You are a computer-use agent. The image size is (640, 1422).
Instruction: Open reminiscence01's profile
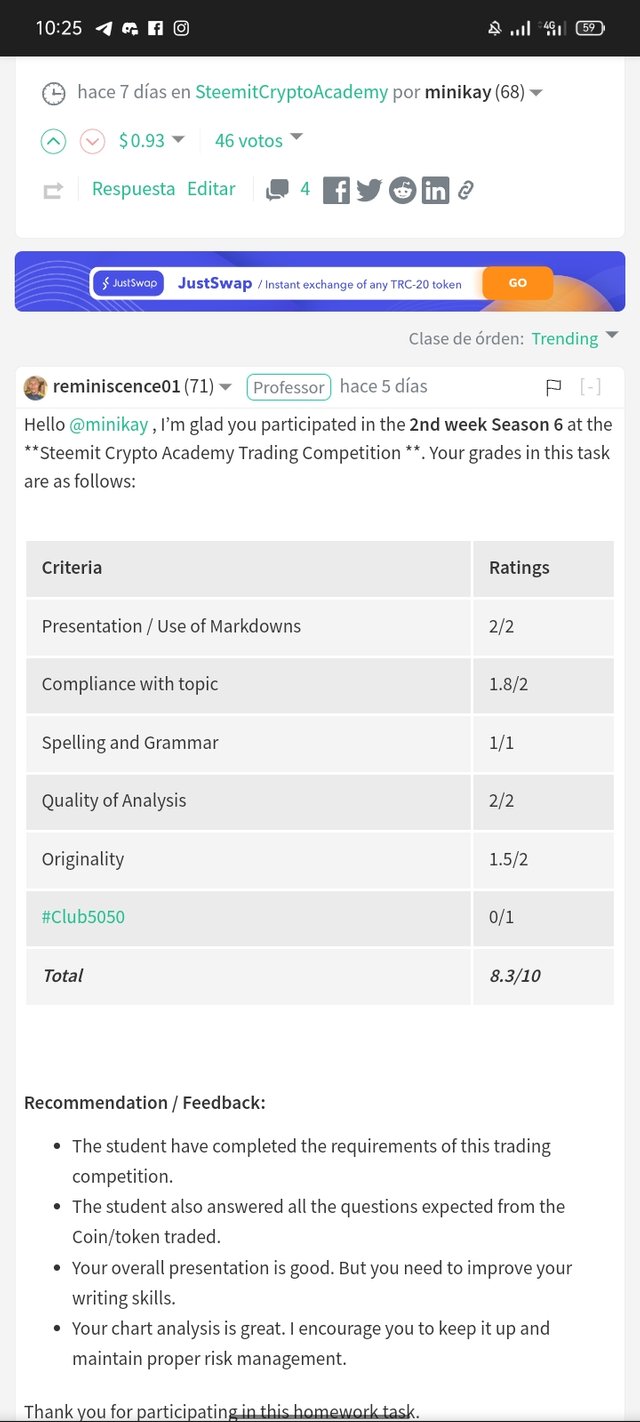point(116,386)
